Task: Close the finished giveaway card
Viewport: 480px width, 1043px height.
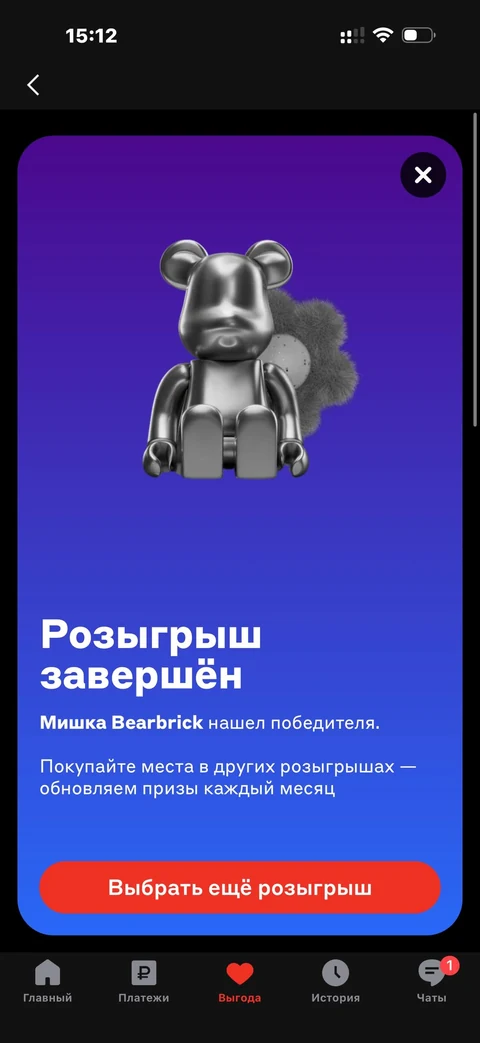Action: [x=423, y=175]
